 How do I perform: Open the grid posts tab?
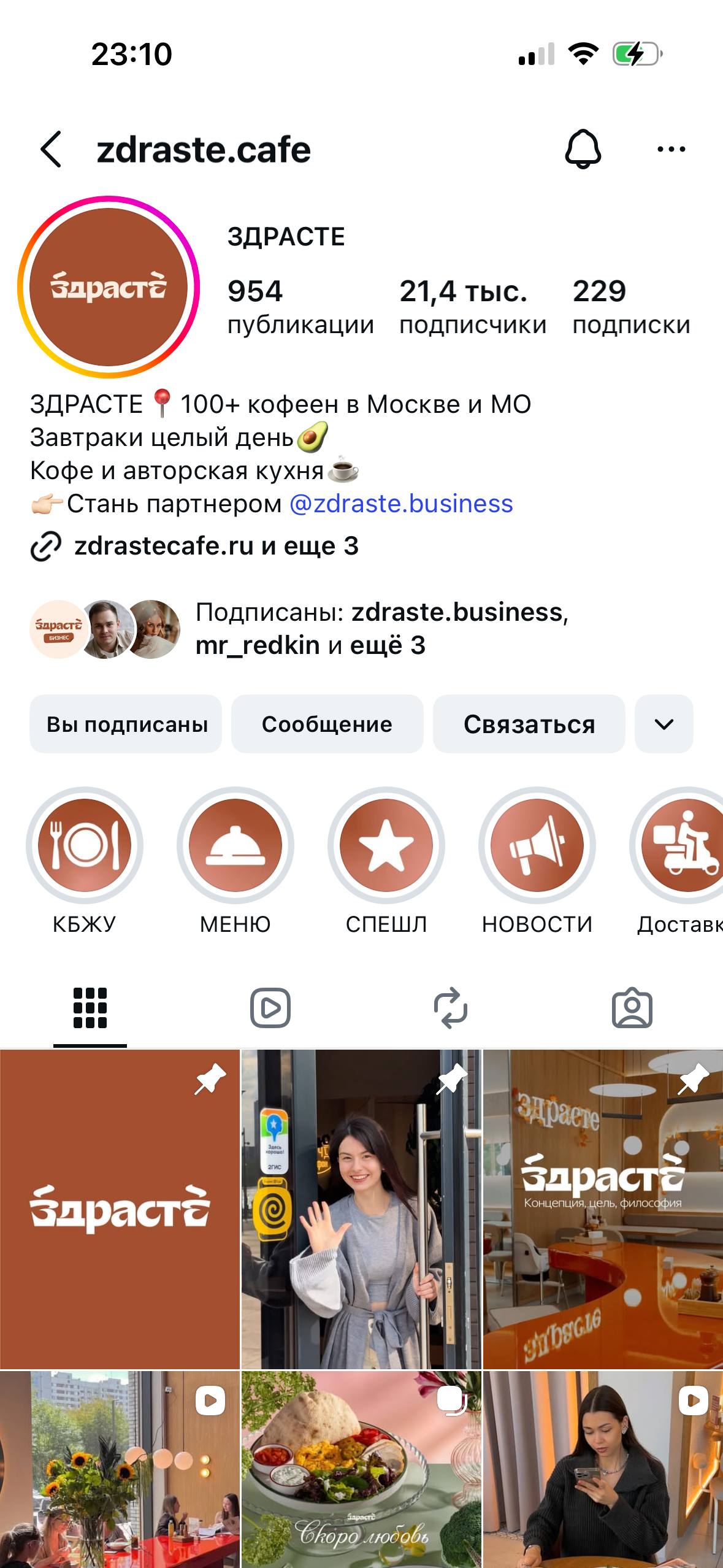tap(89, 1007)
